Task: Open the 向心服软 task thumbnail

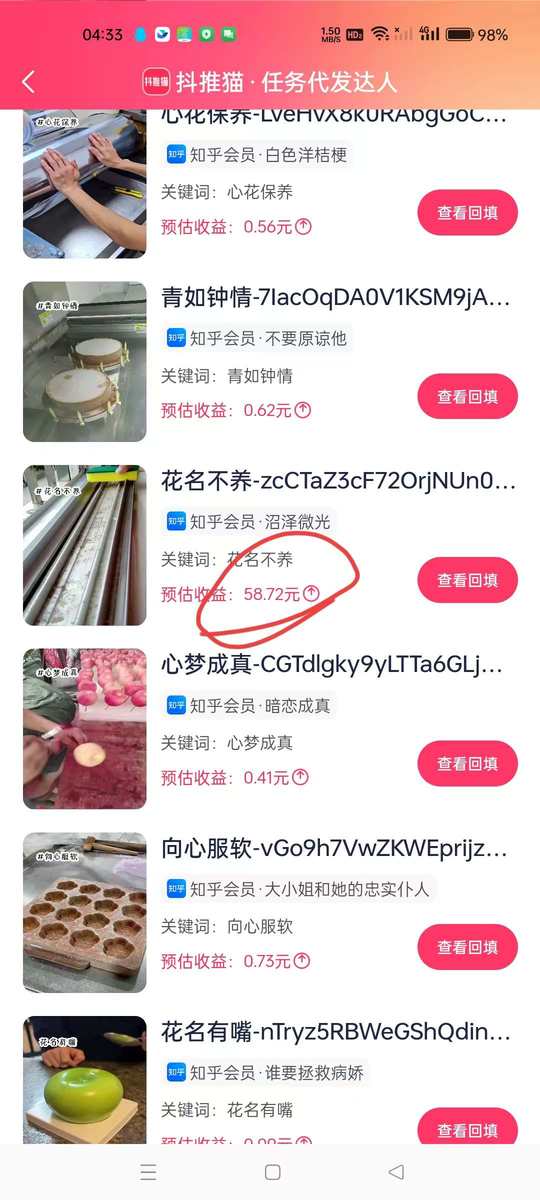Action: click(x=85, y=913)
